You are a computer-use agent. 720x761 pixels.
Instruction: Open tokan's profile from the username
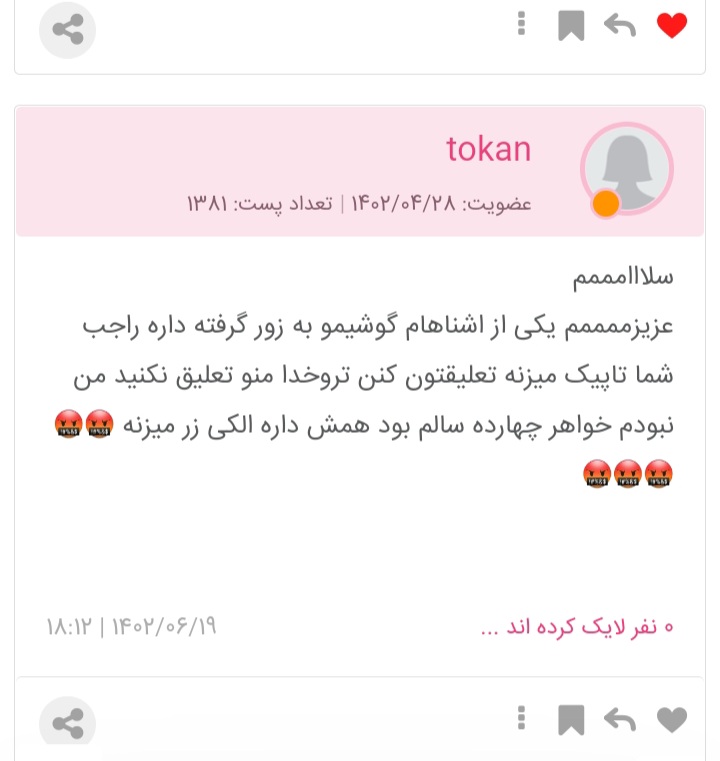[488, 149]
